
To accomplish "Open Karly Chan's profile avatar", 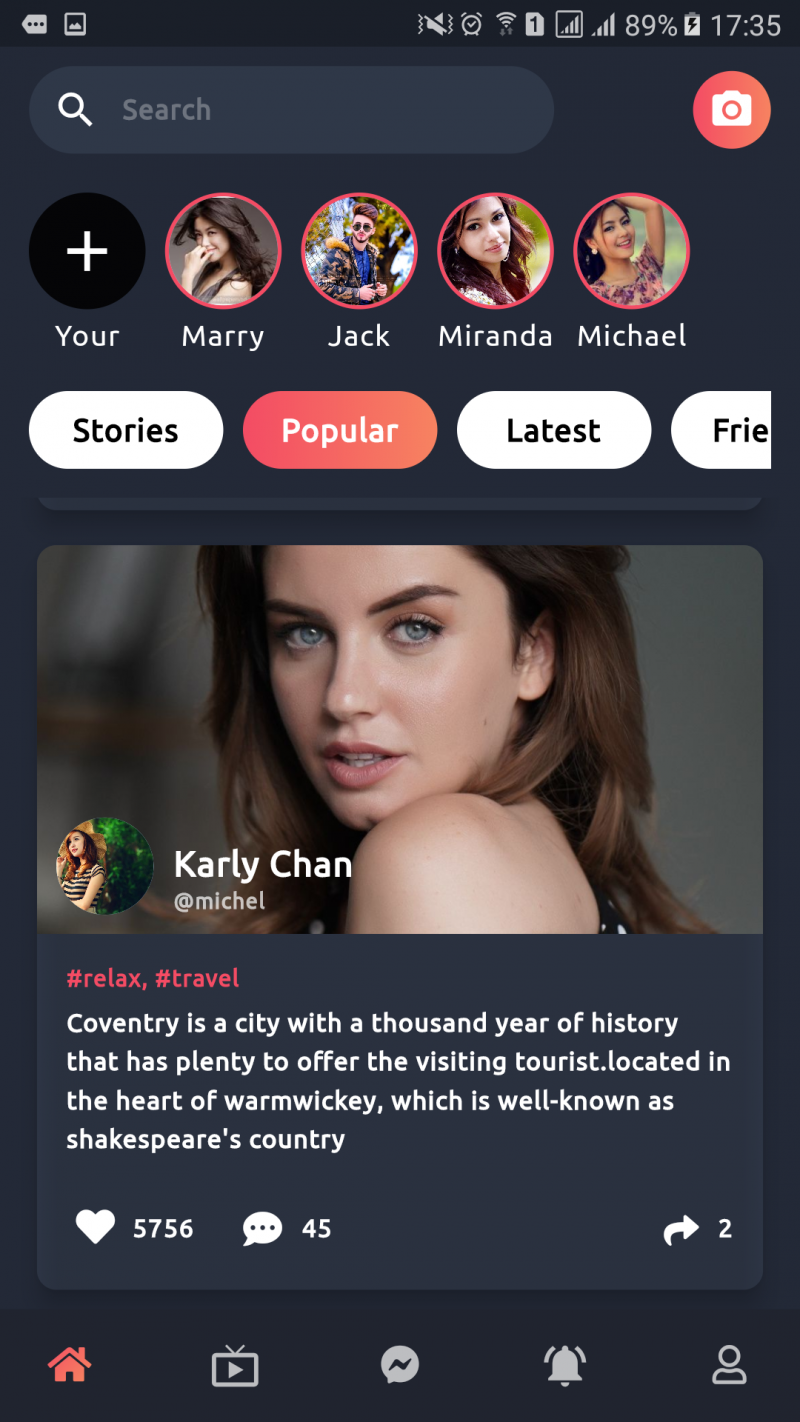I will pyautogui.click(x=105, y=867).
